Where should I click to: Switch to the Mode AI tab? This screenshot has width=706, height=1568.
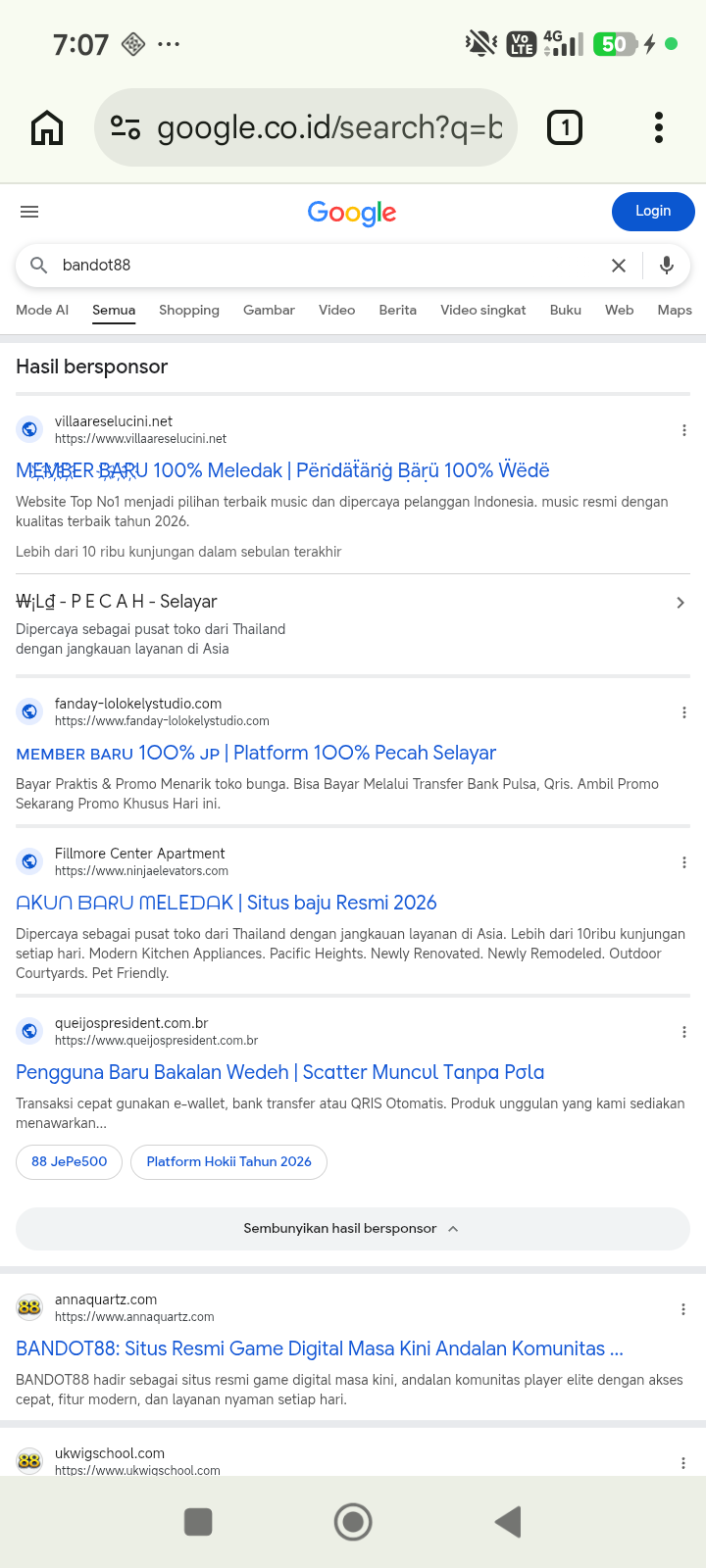coord(42,310)
